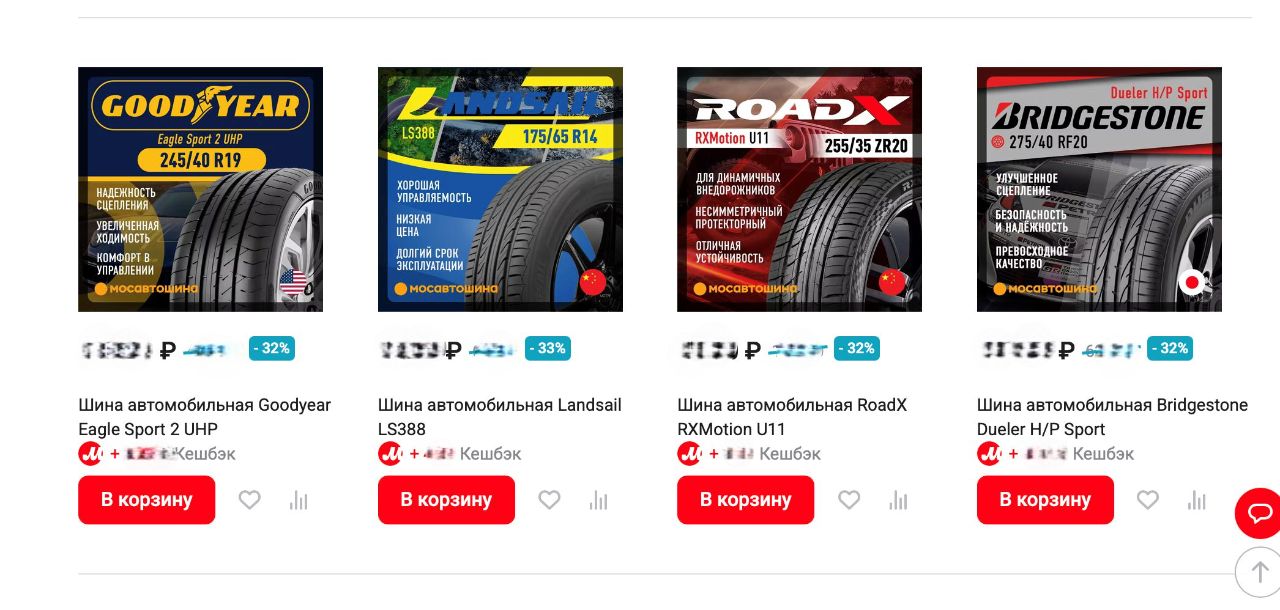View the Bridgestone 275/40 RF20 product card
This screenshot has height=610, width=1280.
coord(1099,189)
